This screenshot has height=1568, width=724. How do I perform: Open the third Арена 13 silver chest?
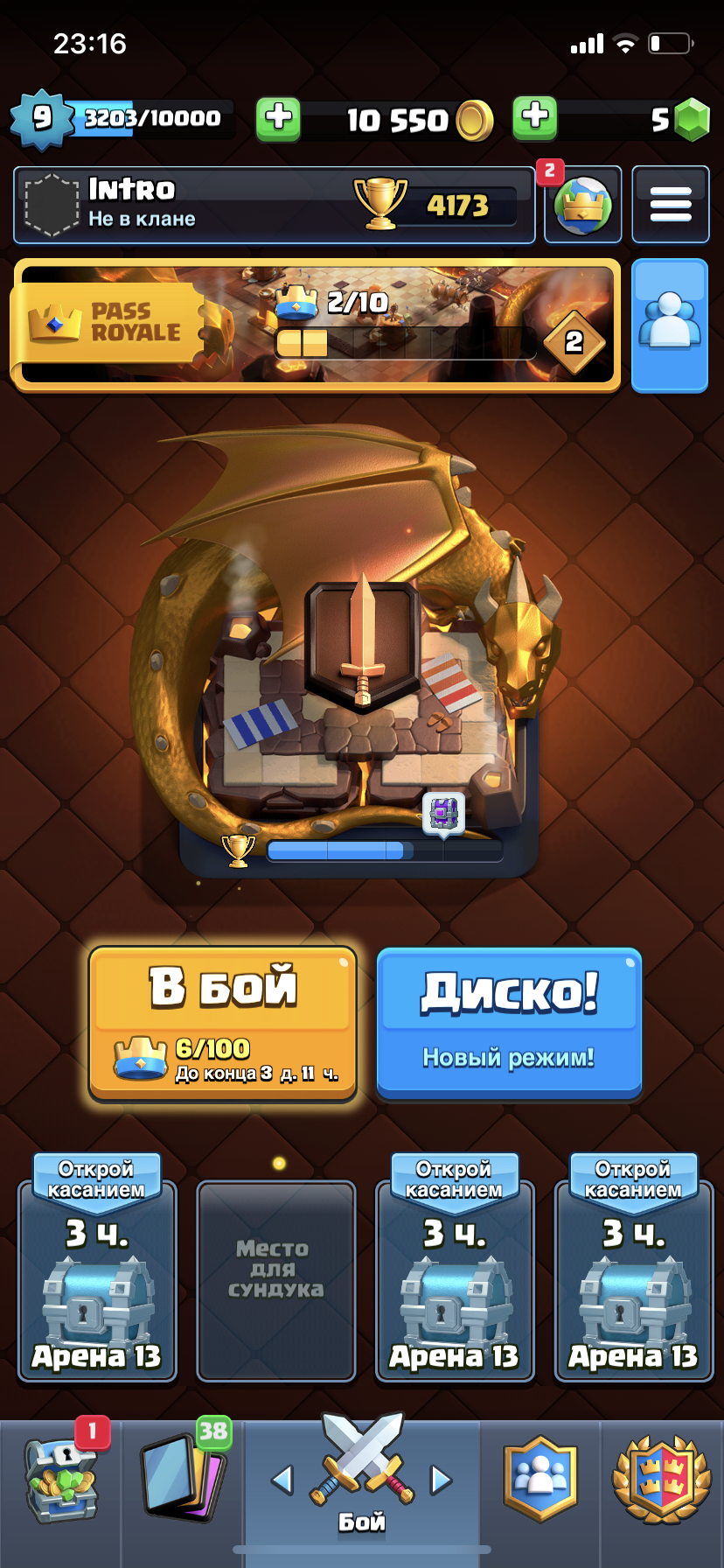pyautogui.click(x=455, y=1269)
